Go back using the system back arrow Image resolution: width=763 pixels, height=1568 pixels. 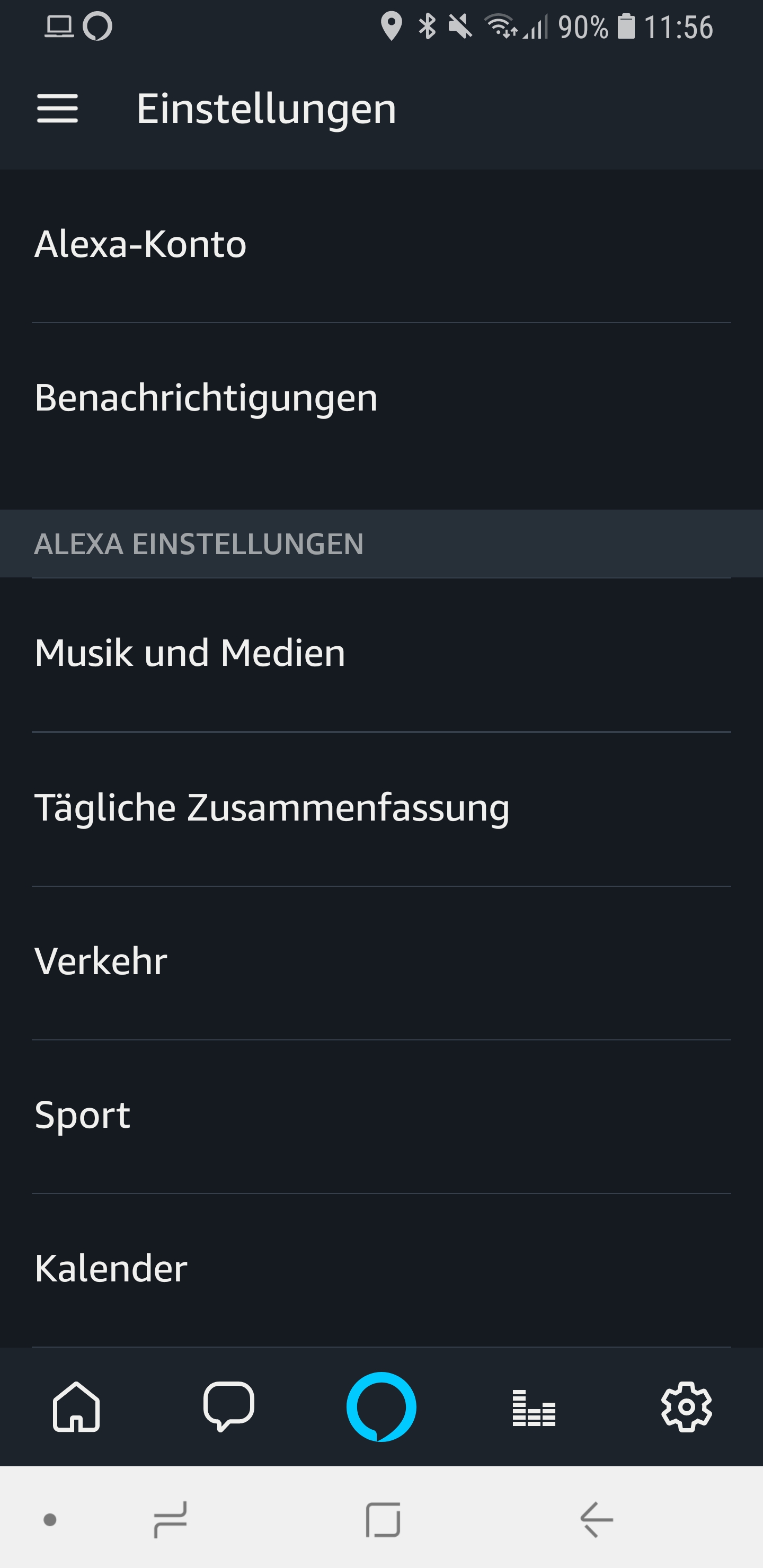coord(596,1519)
